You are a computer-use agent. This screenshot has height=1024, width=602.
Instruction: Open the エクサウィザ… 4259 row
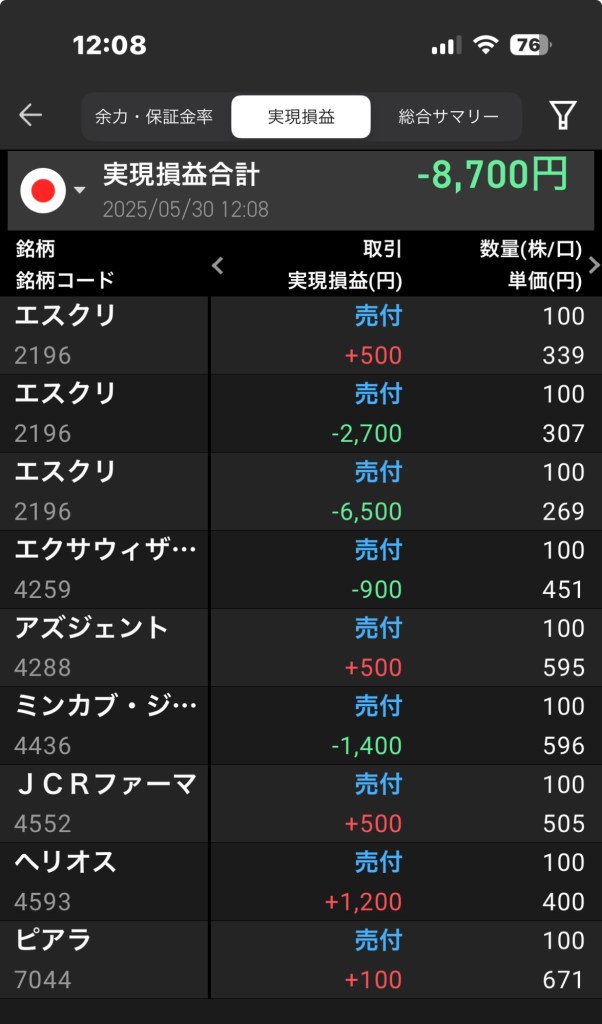click(x=300, y=569)
